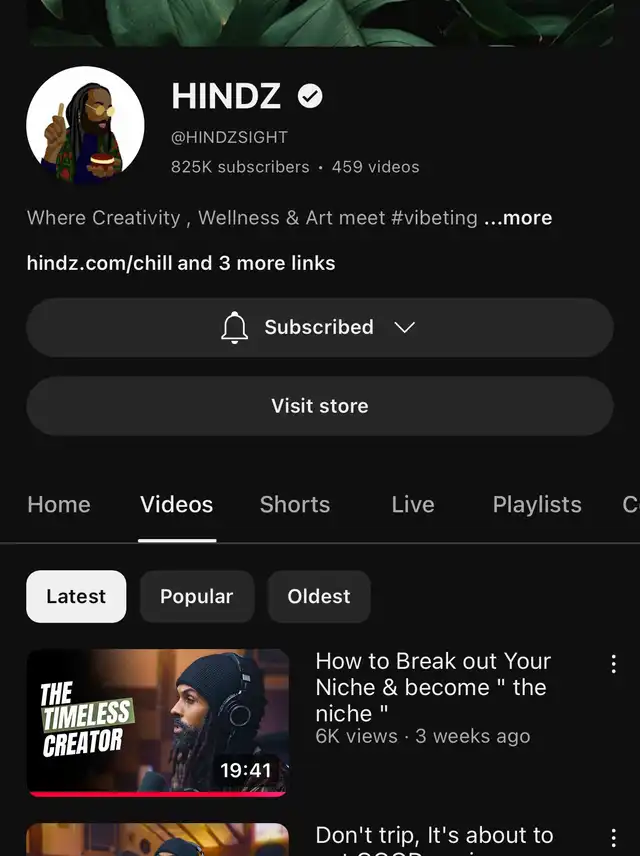
Task: Sort videos by Oldest
Action: coord(319,597)
